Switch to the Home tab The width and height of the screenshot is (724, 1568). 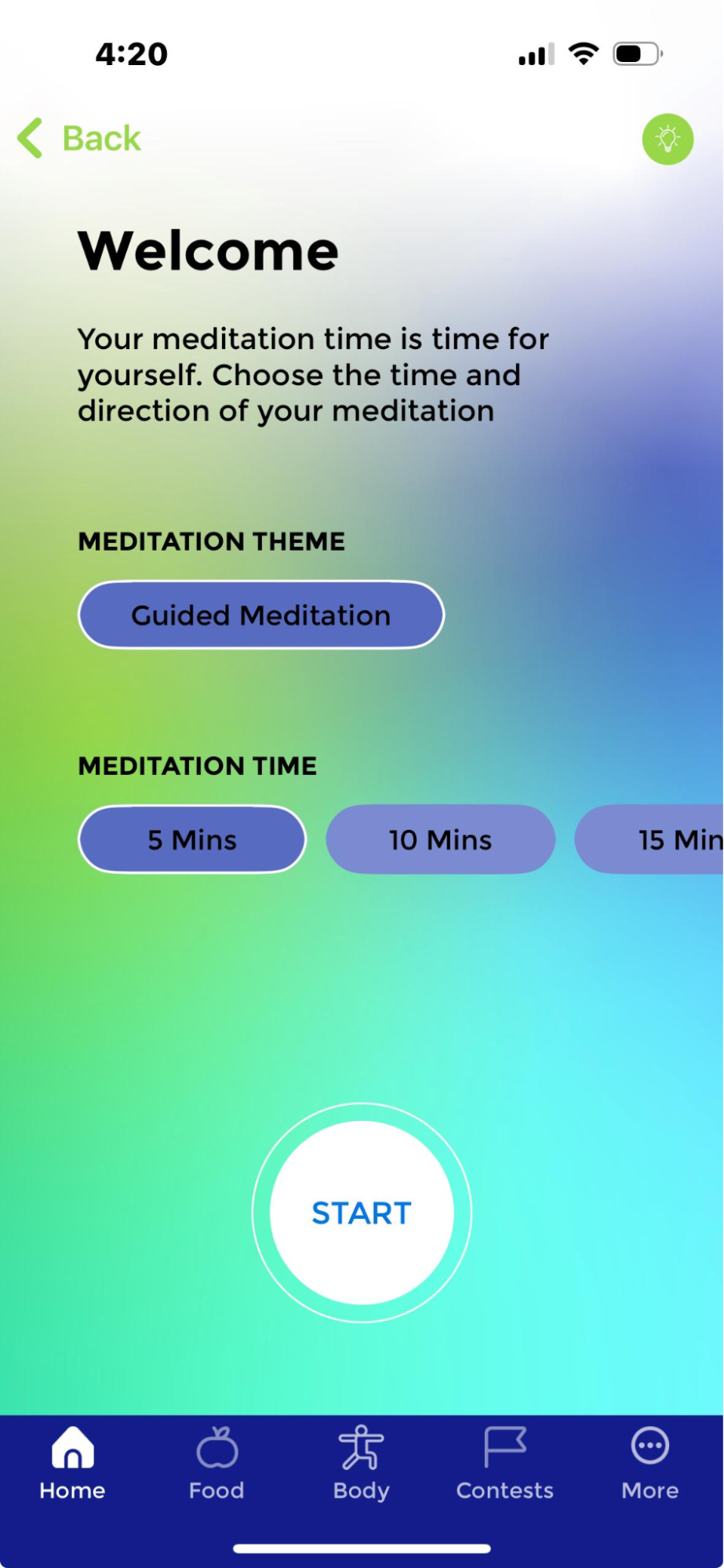[72, 1464]
